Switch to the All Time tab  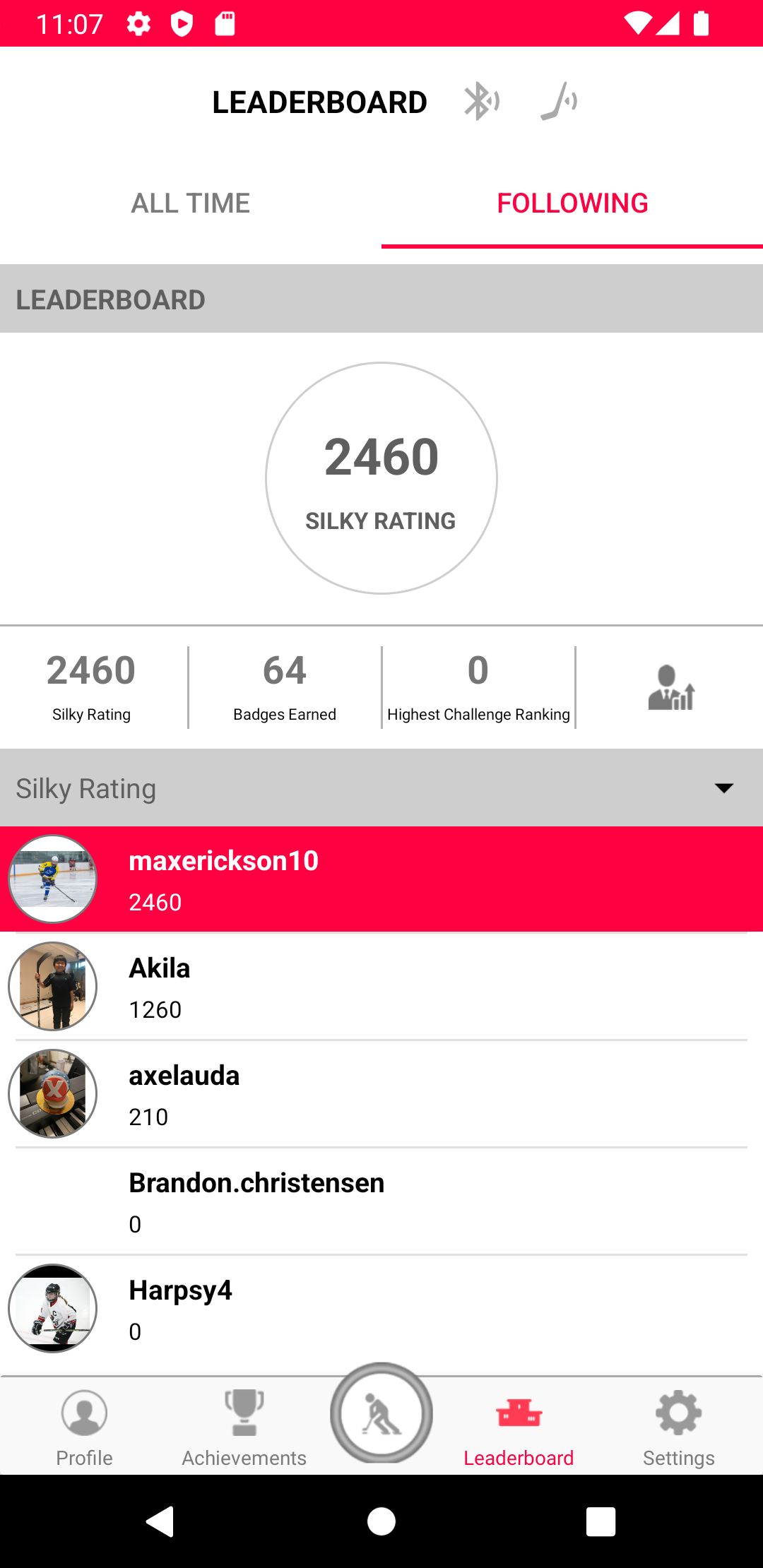point(191,203)
